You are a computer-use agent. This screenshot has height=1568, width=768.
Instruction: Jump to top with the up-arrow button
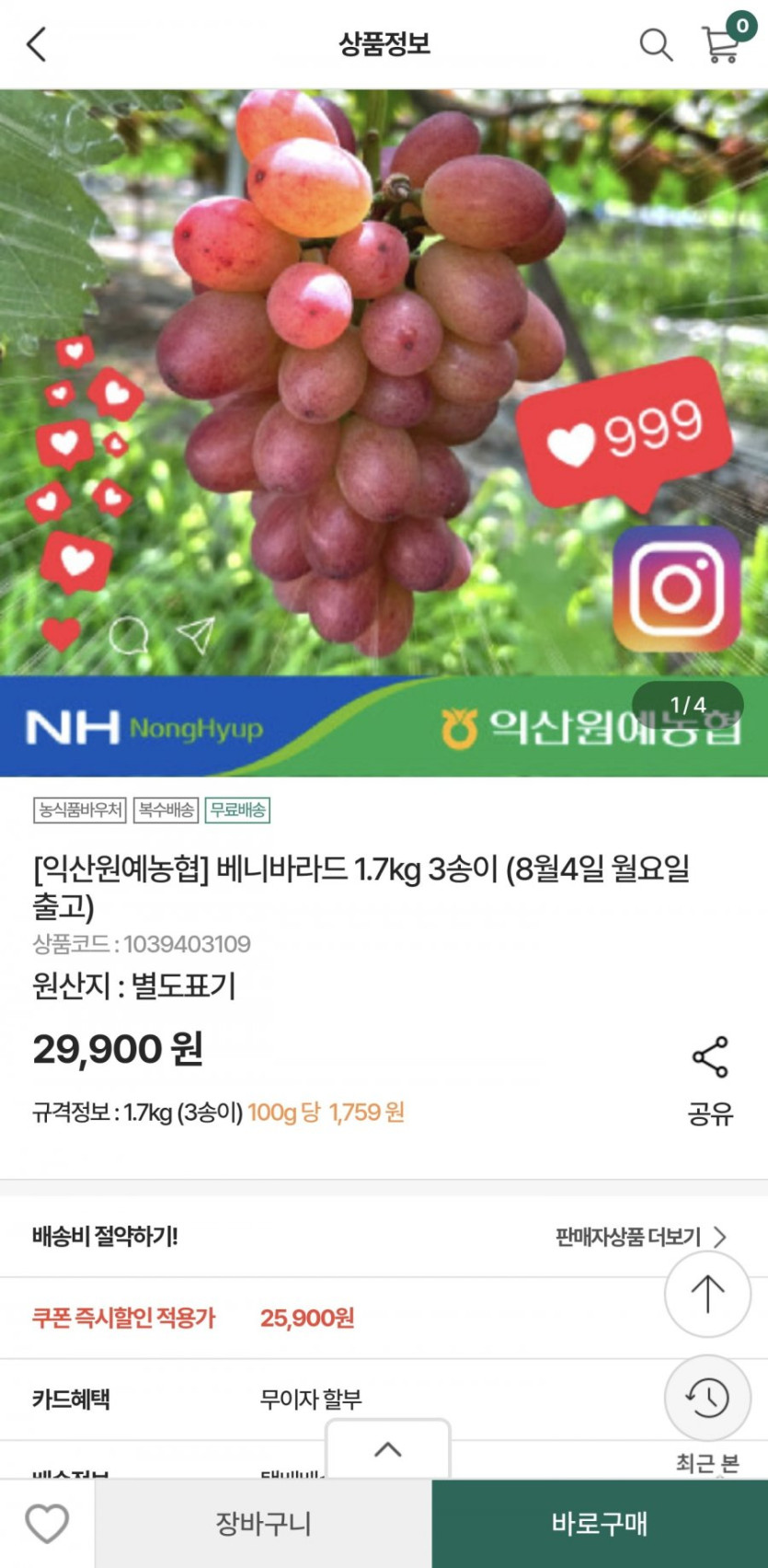pos(707,1294)
